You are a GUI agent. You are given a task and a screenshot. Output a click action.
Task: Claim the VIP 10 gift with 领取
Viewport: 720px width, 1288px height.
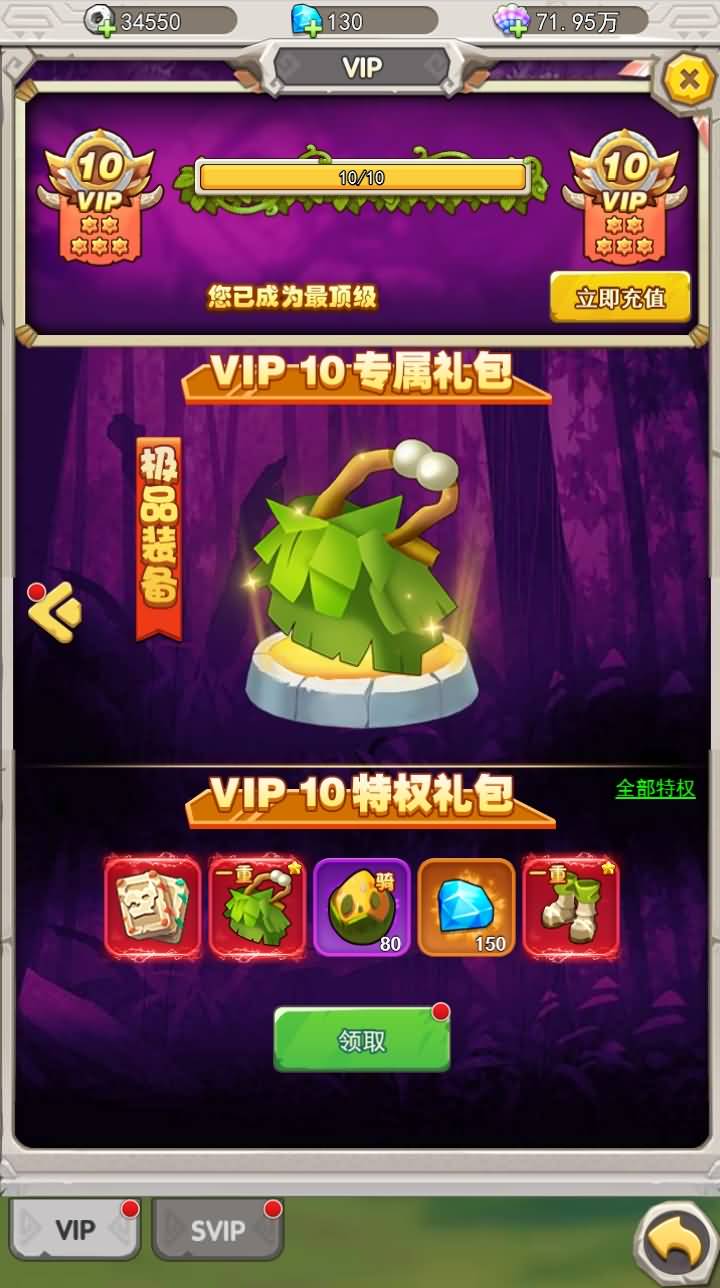[x=362, y=1040]
